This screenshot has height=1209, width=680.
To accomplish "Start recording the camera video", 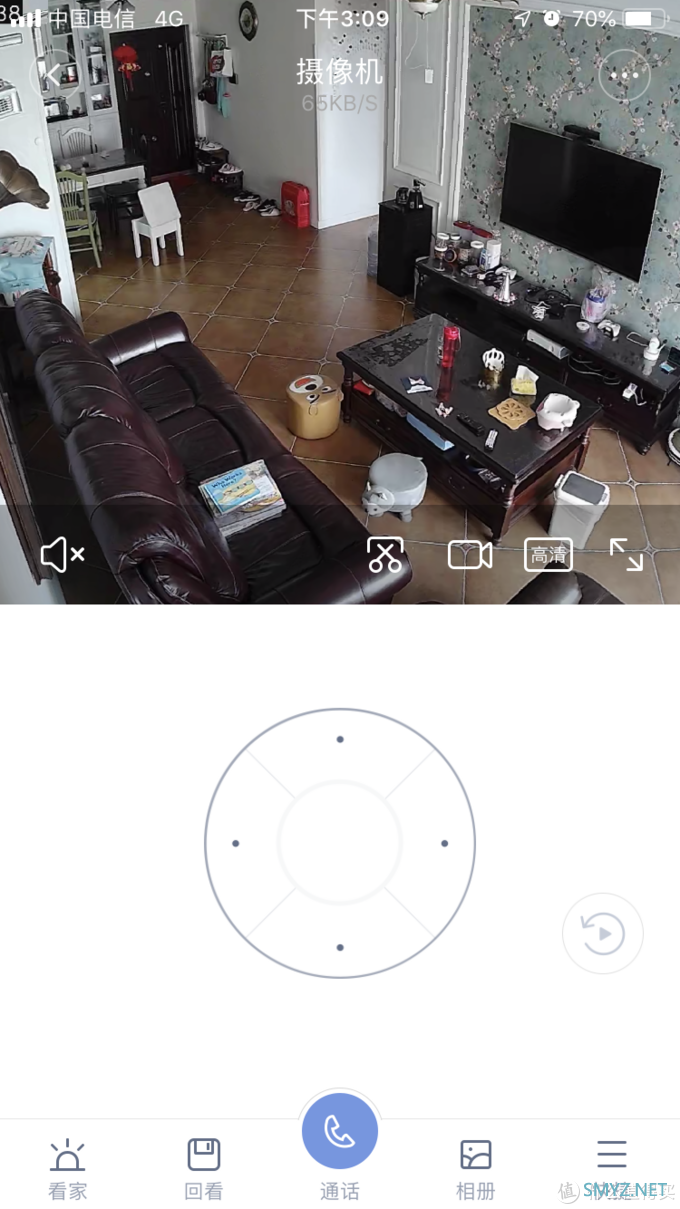I will (470, 554).
